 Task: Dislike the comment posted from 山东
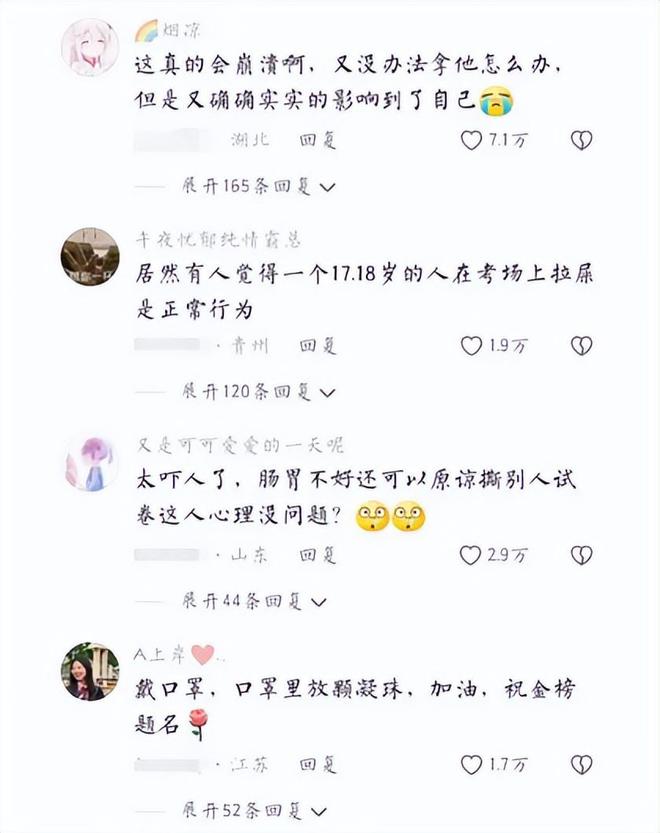pyautogui.click(x=581, y=555)
